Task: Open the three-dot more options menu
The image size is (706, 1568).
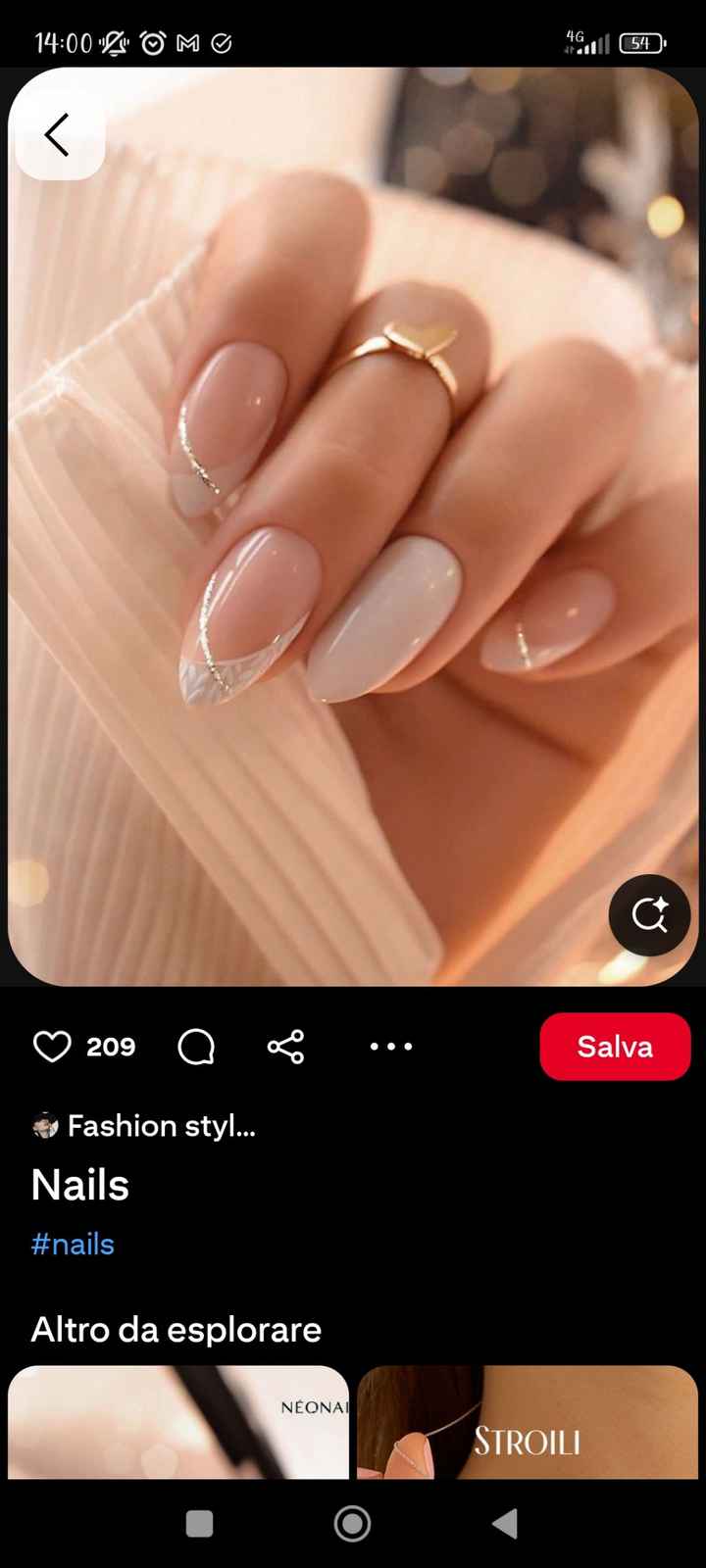Action: pyautogui.click(x=390, y=1047)
